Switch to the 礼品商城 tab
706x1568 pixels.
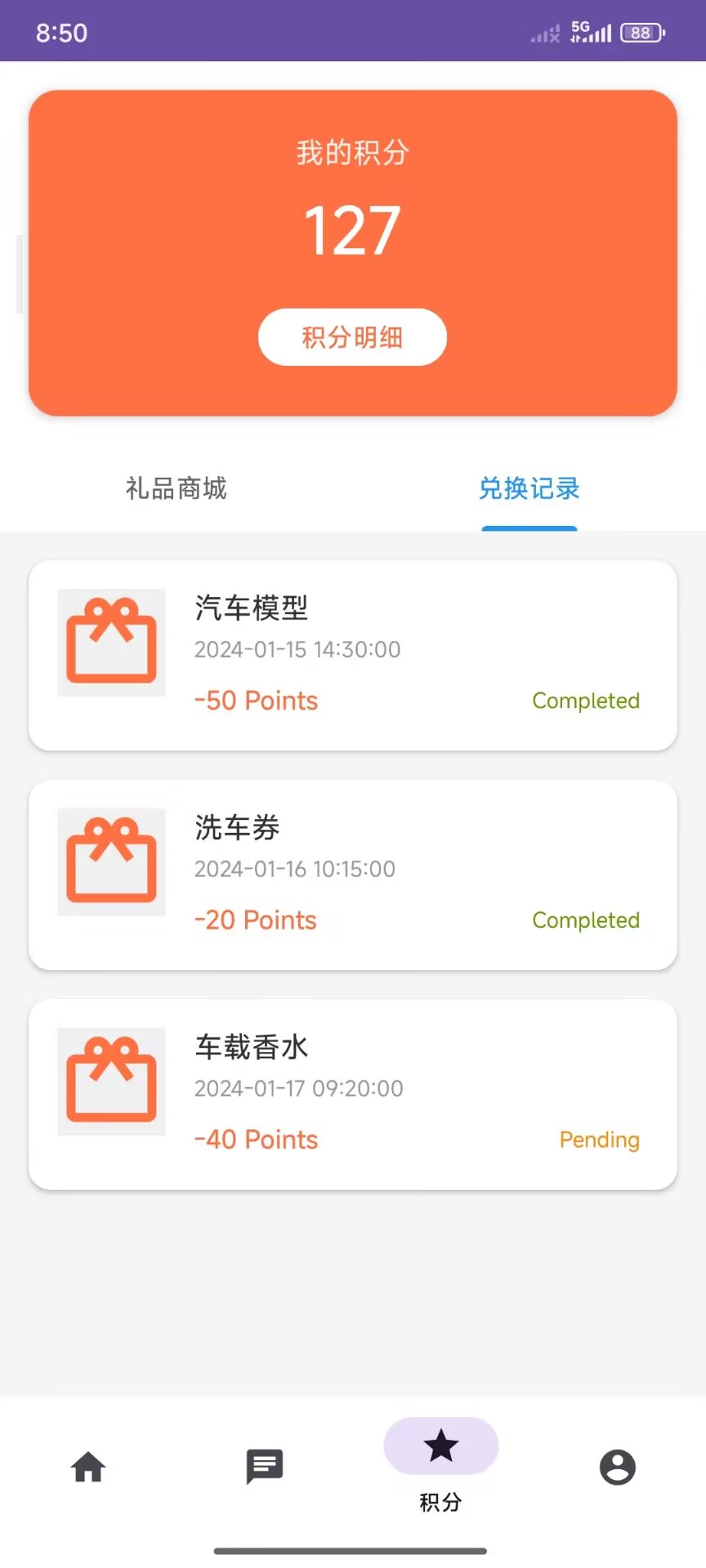(176, 488)
